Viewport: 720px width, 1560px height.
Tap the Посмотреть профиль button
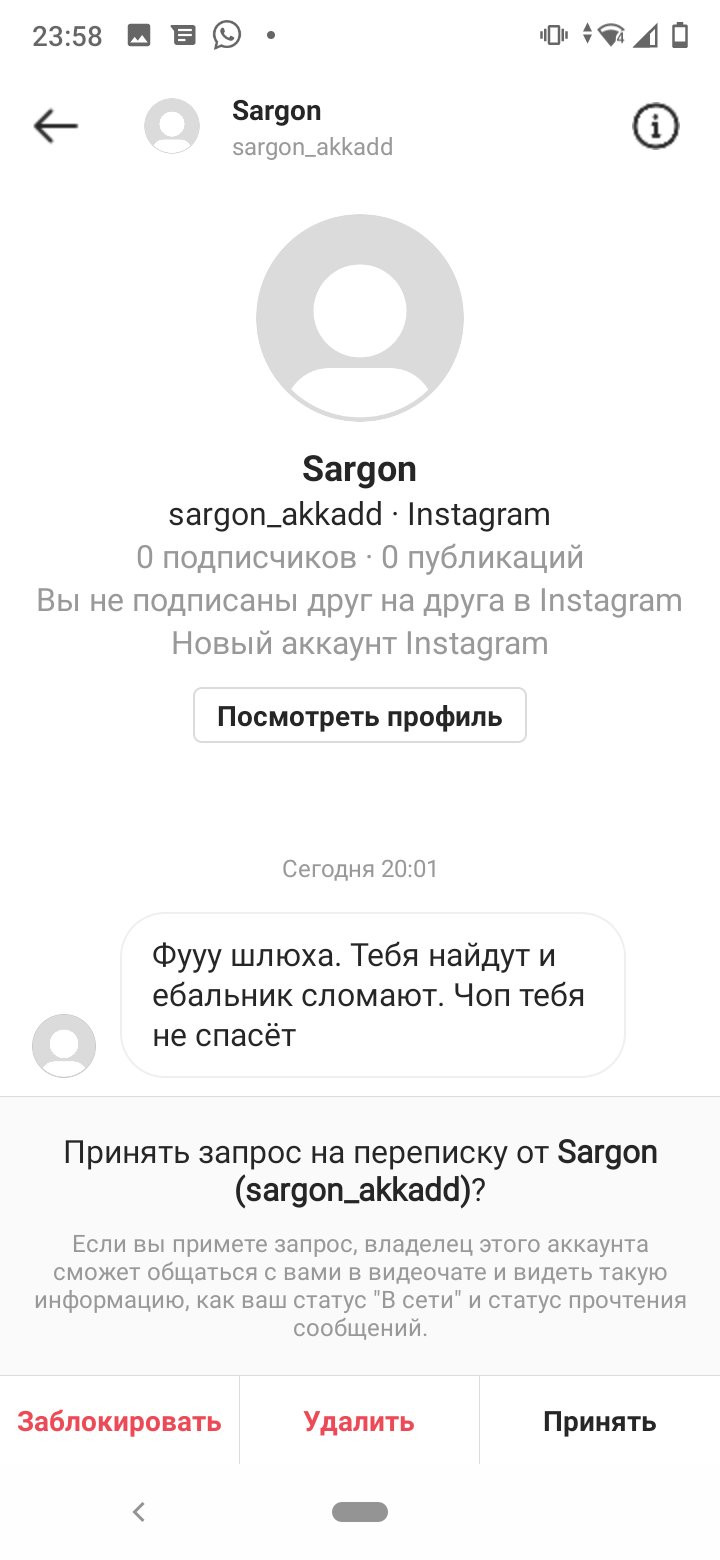[359, 716]
